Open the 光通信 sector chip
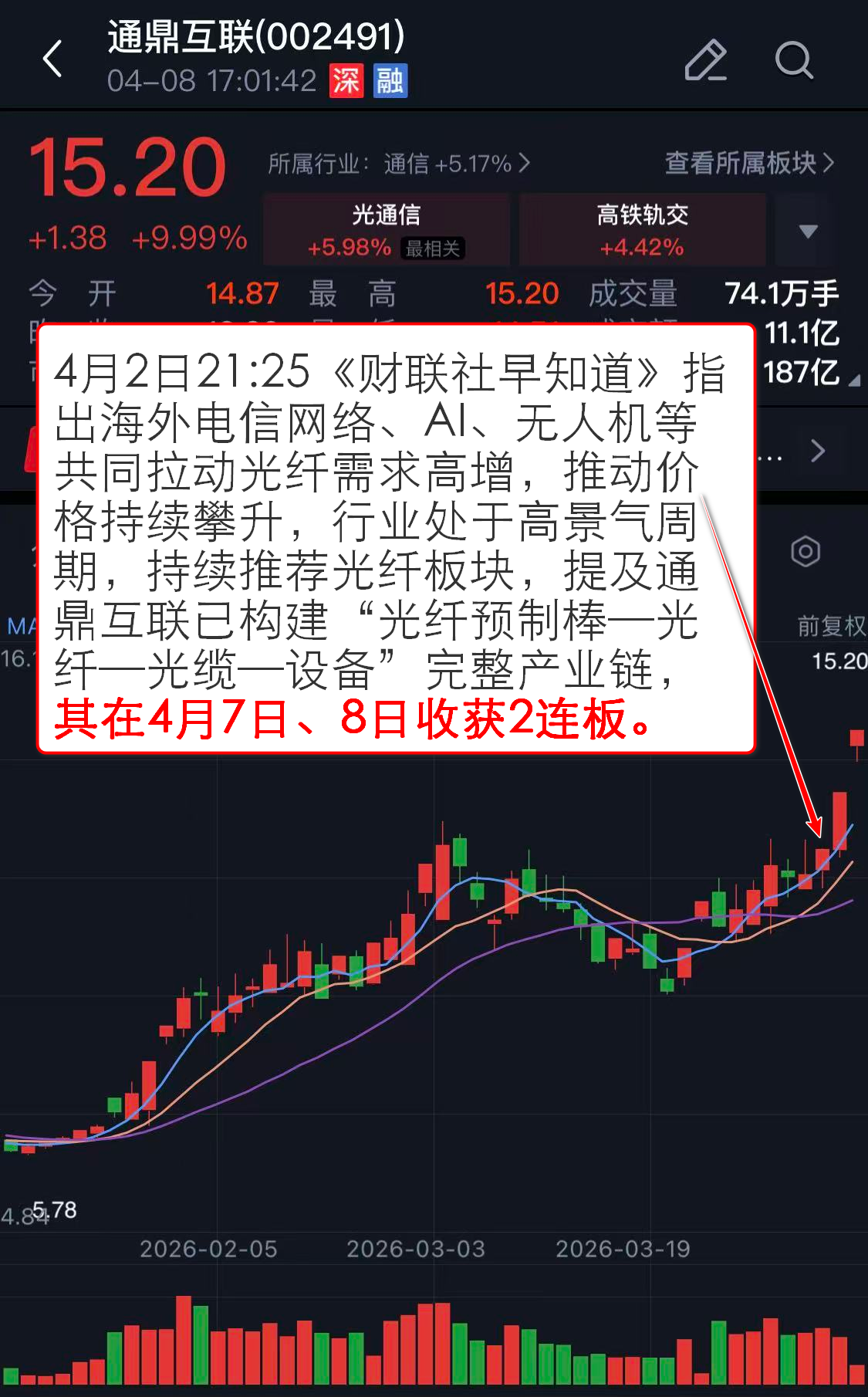This screenshot has width=868, height=1397. (x=386, y=230)
